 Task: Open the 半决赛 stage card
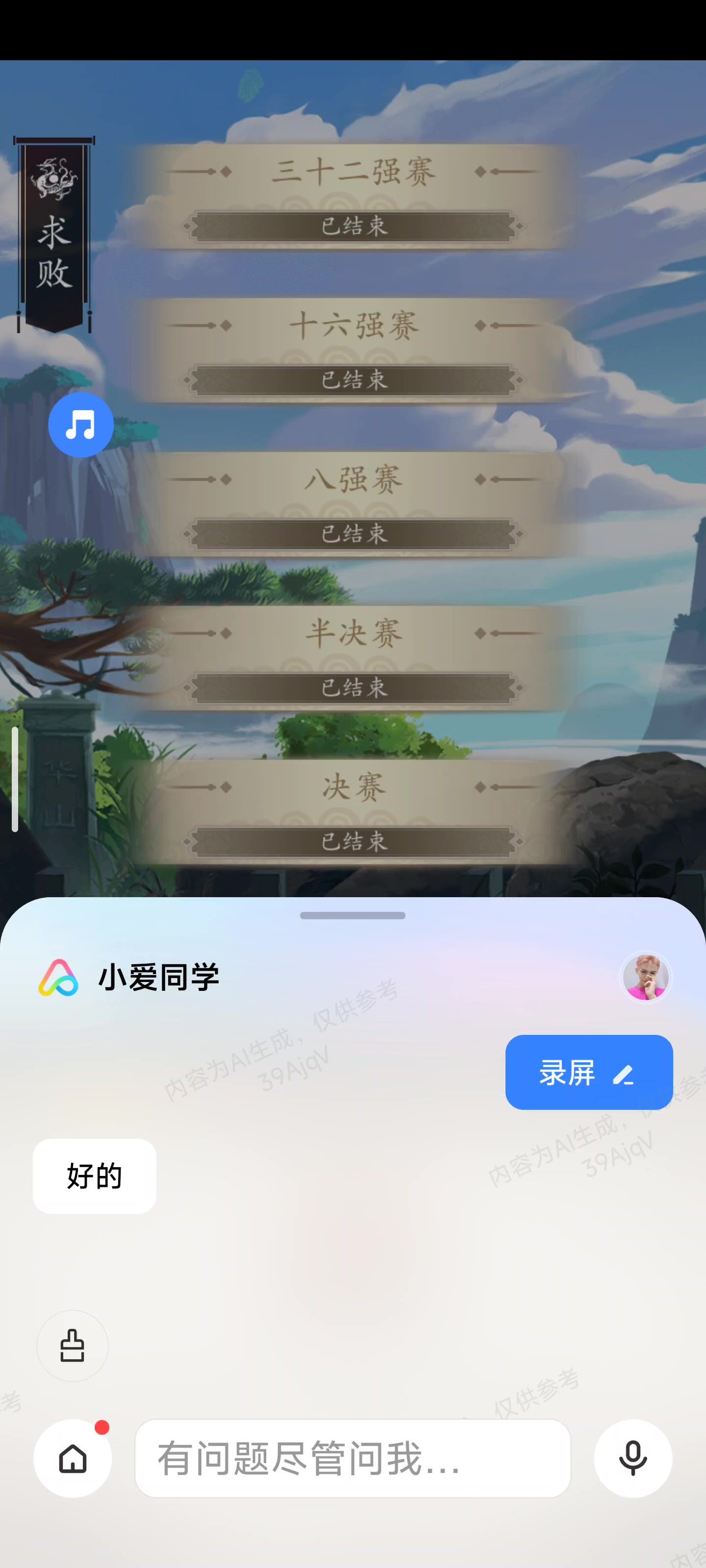[x=353, y=658]
